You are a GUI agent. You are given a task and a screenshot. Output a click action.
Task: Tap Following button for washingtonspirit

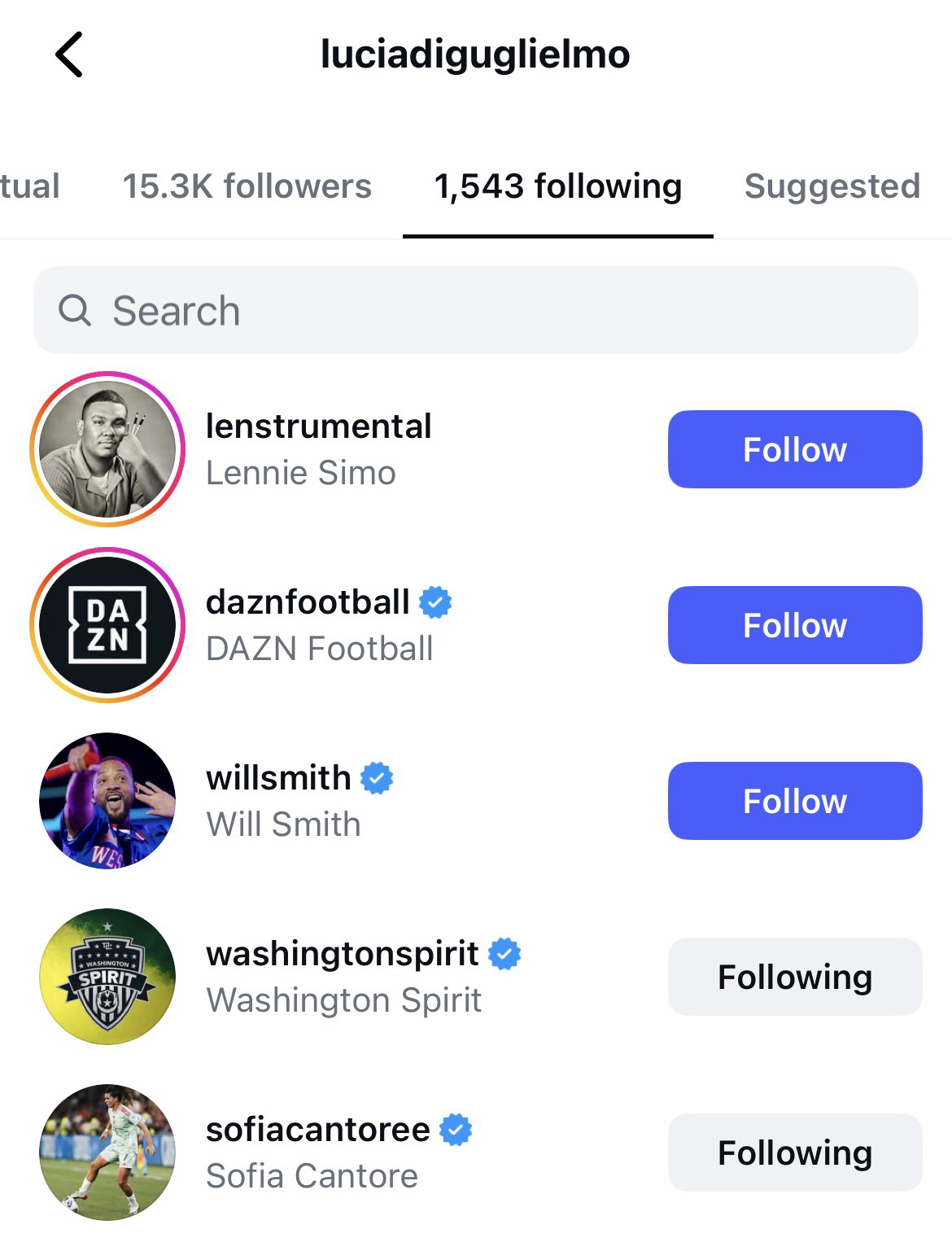[x=794, y=977]
